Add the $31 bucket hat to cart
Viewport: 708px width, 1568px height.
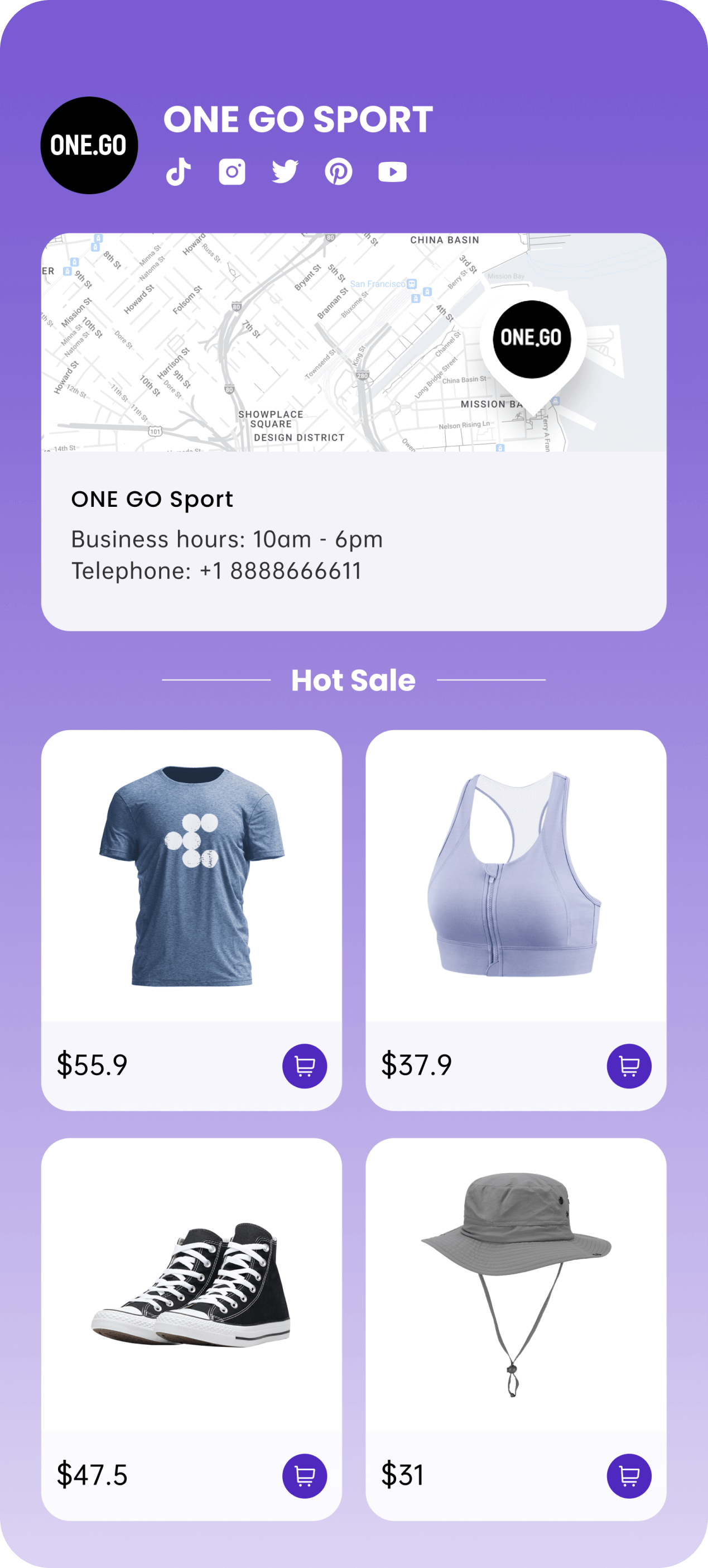click(x=629, y=1475)
